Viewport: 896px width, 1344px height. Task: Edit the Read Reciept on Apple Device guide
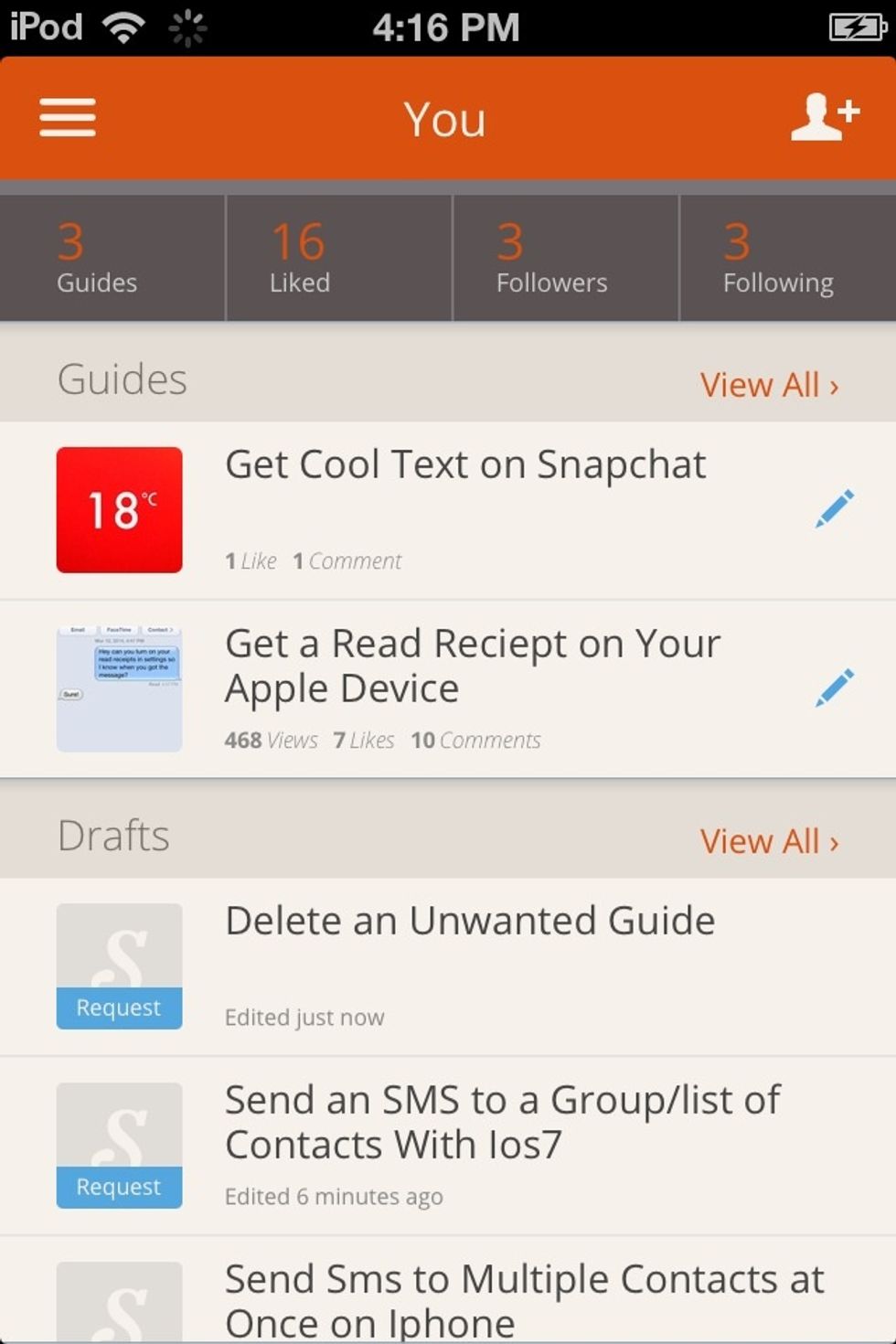coord(835,688)
